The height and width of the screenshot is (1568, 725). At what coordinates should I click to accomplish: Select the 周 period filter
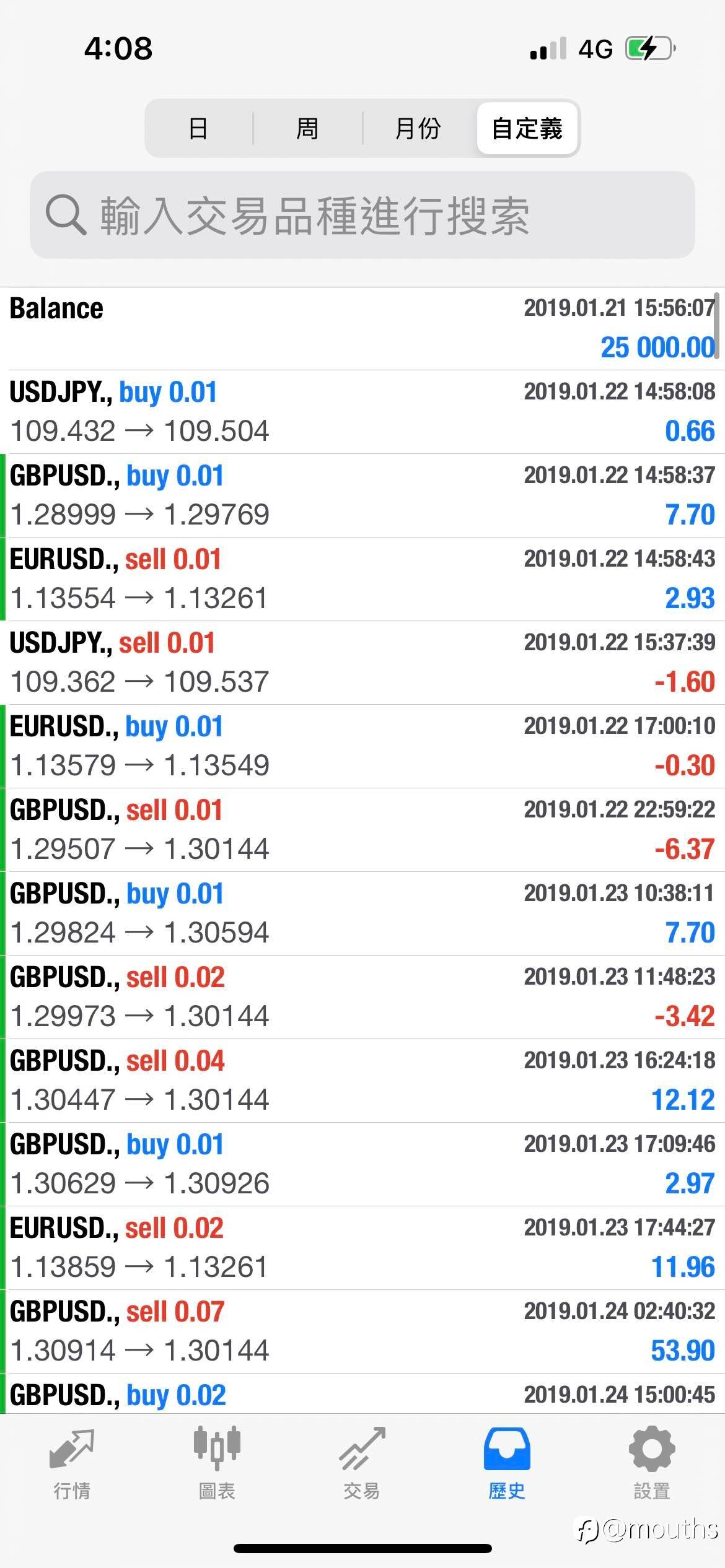pyautogui.click(x=307, y=128)
